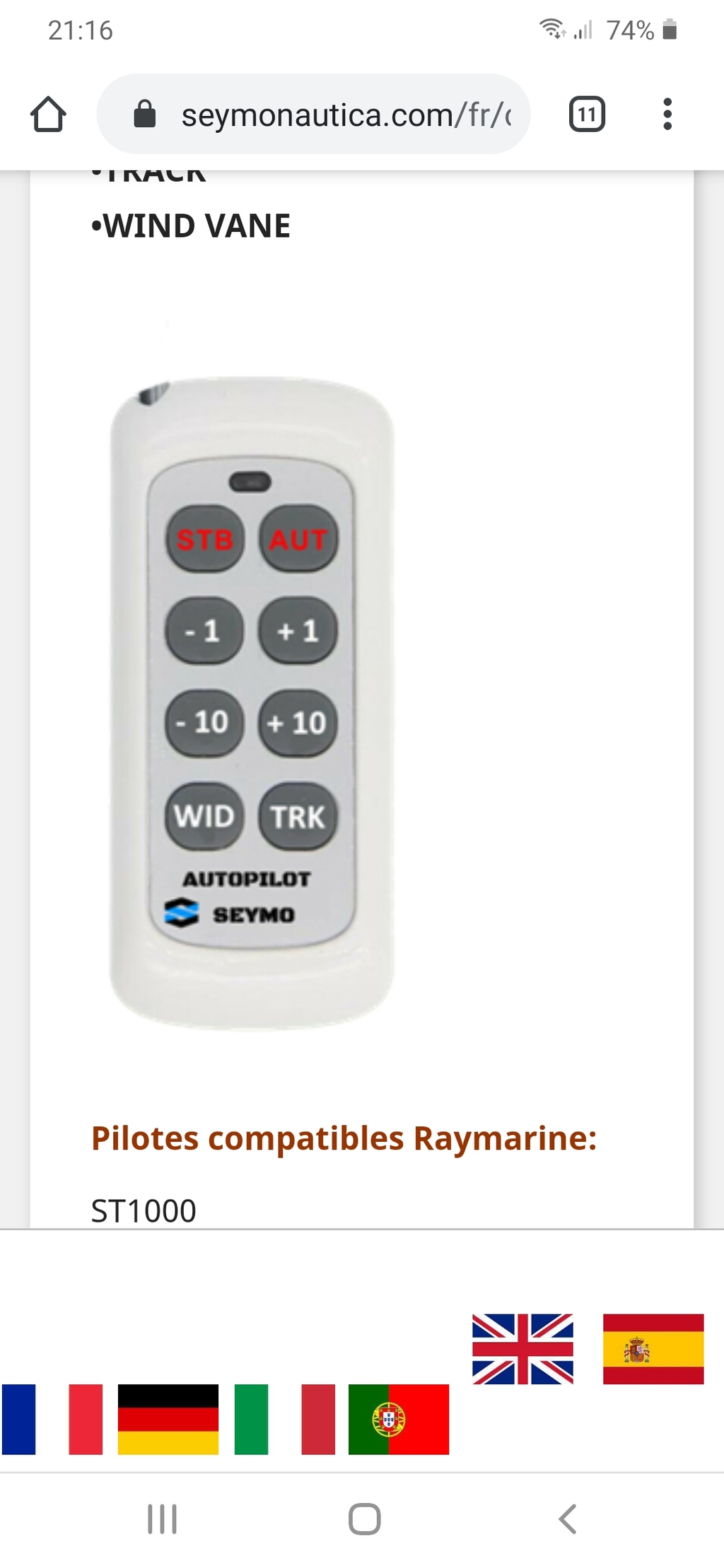Switch site language to French flag
Screen dimensions: 724x1568
pos(52,1419)
